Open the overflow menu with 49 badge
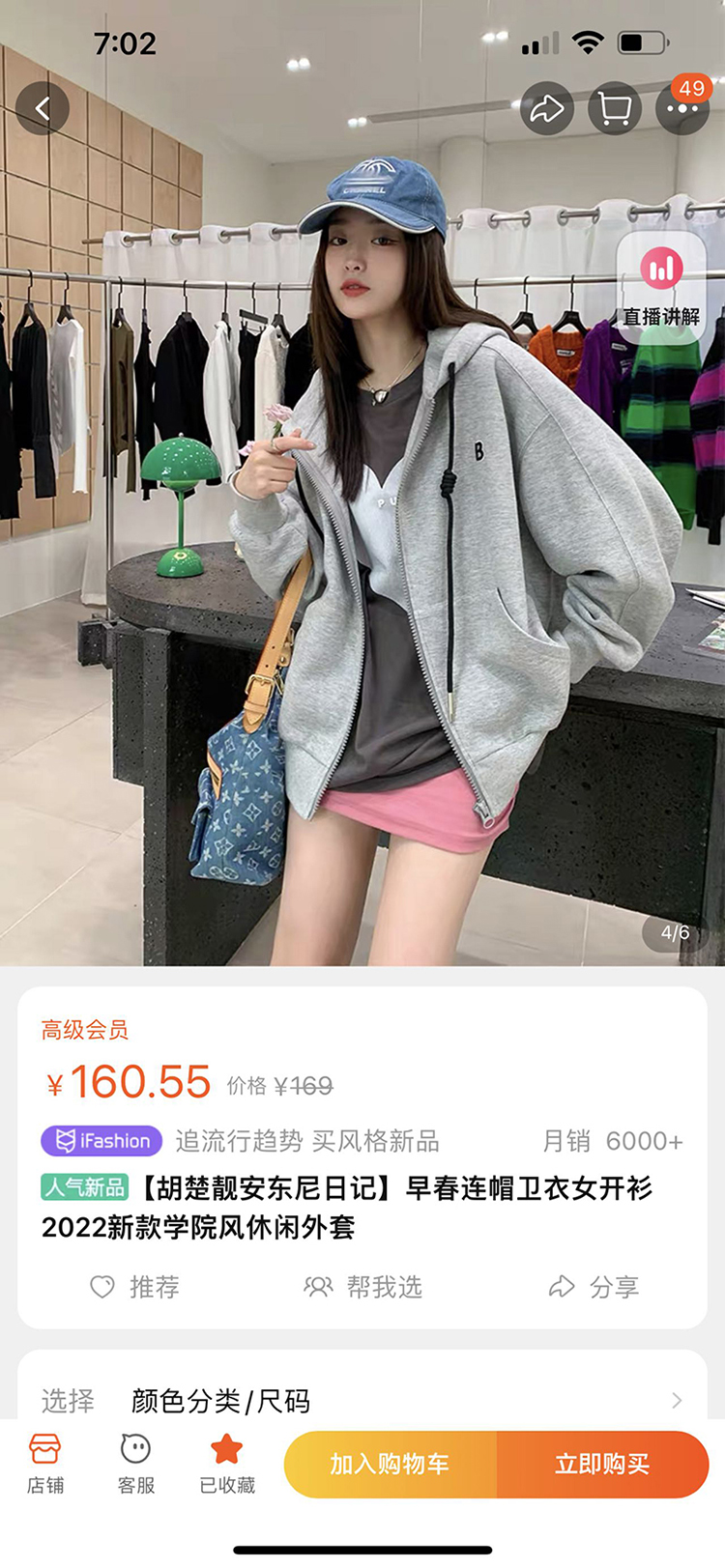The image size is (725, 1568). pos(682,108)
